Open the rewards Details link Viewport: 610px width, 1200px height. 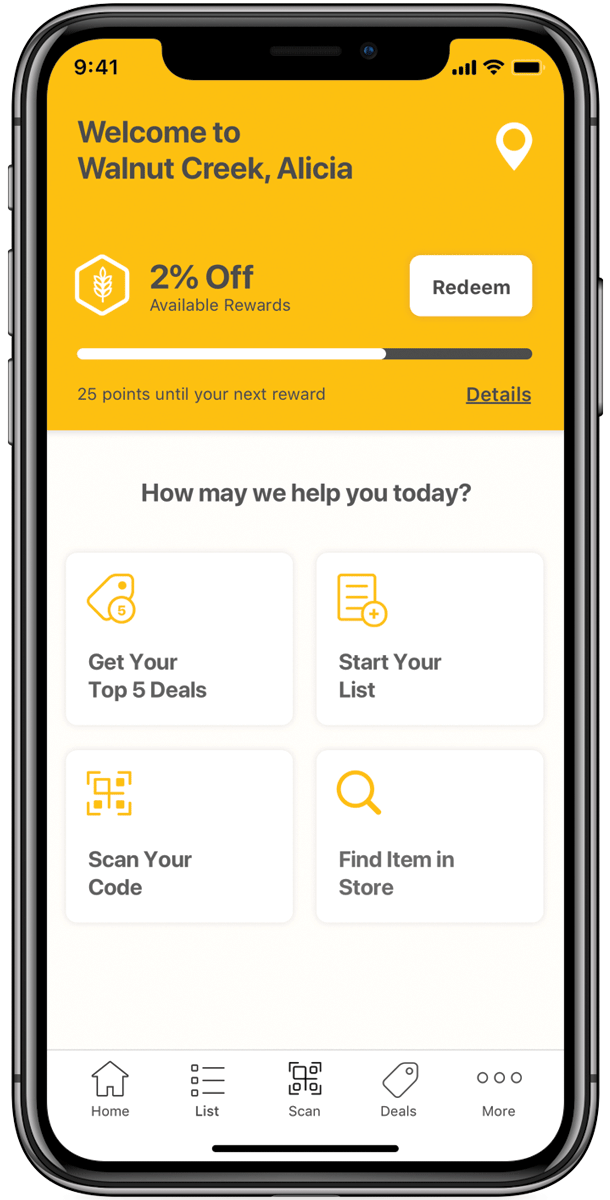click(x=499, y=394)
